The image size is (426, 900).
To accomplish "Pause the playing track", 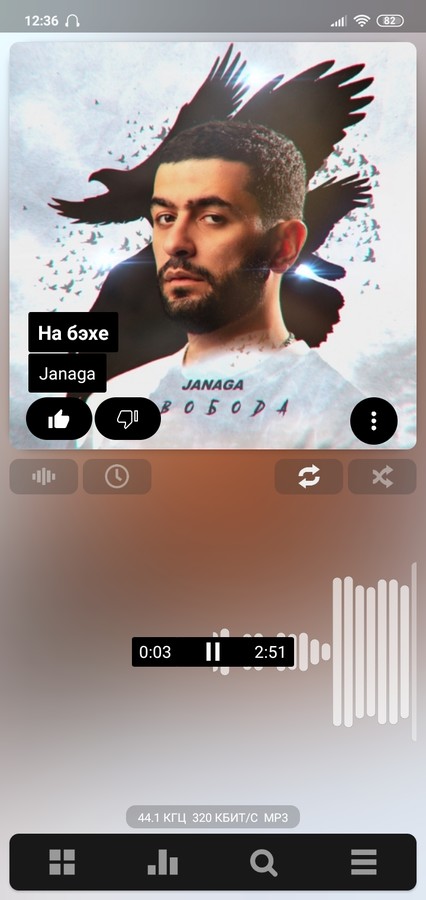I will point(213,652).
